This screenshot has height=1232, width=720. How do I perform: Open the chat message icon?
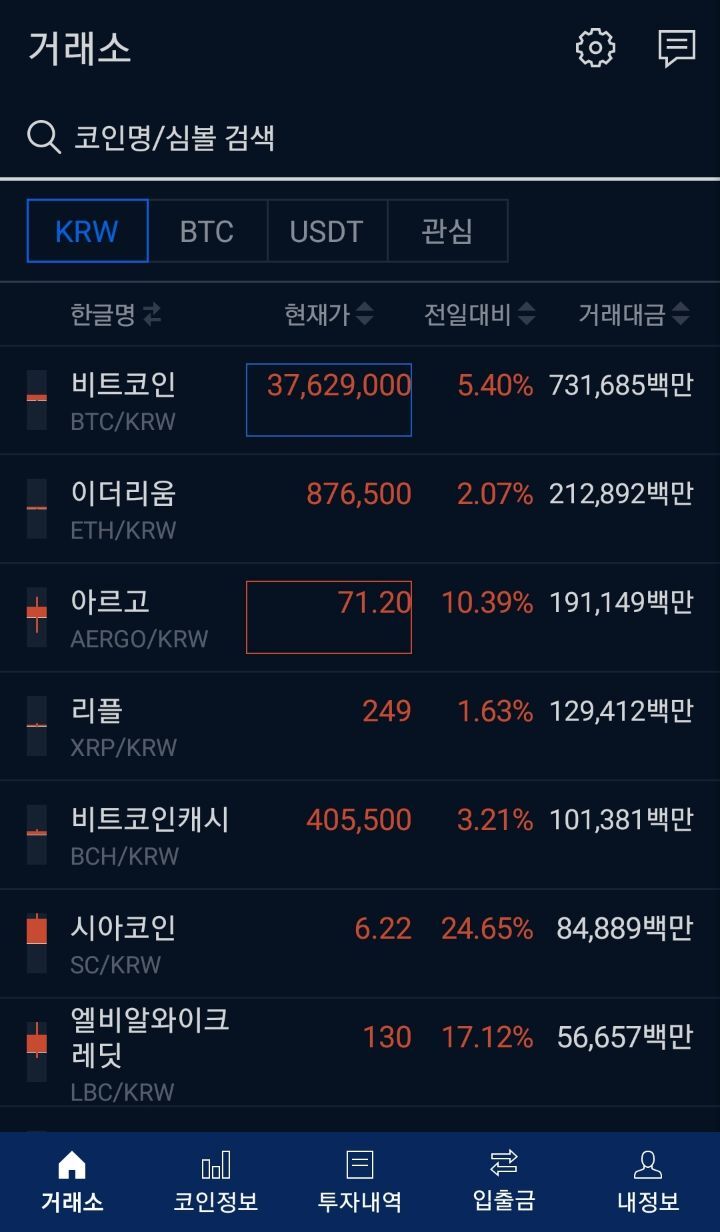coord(677,48)
